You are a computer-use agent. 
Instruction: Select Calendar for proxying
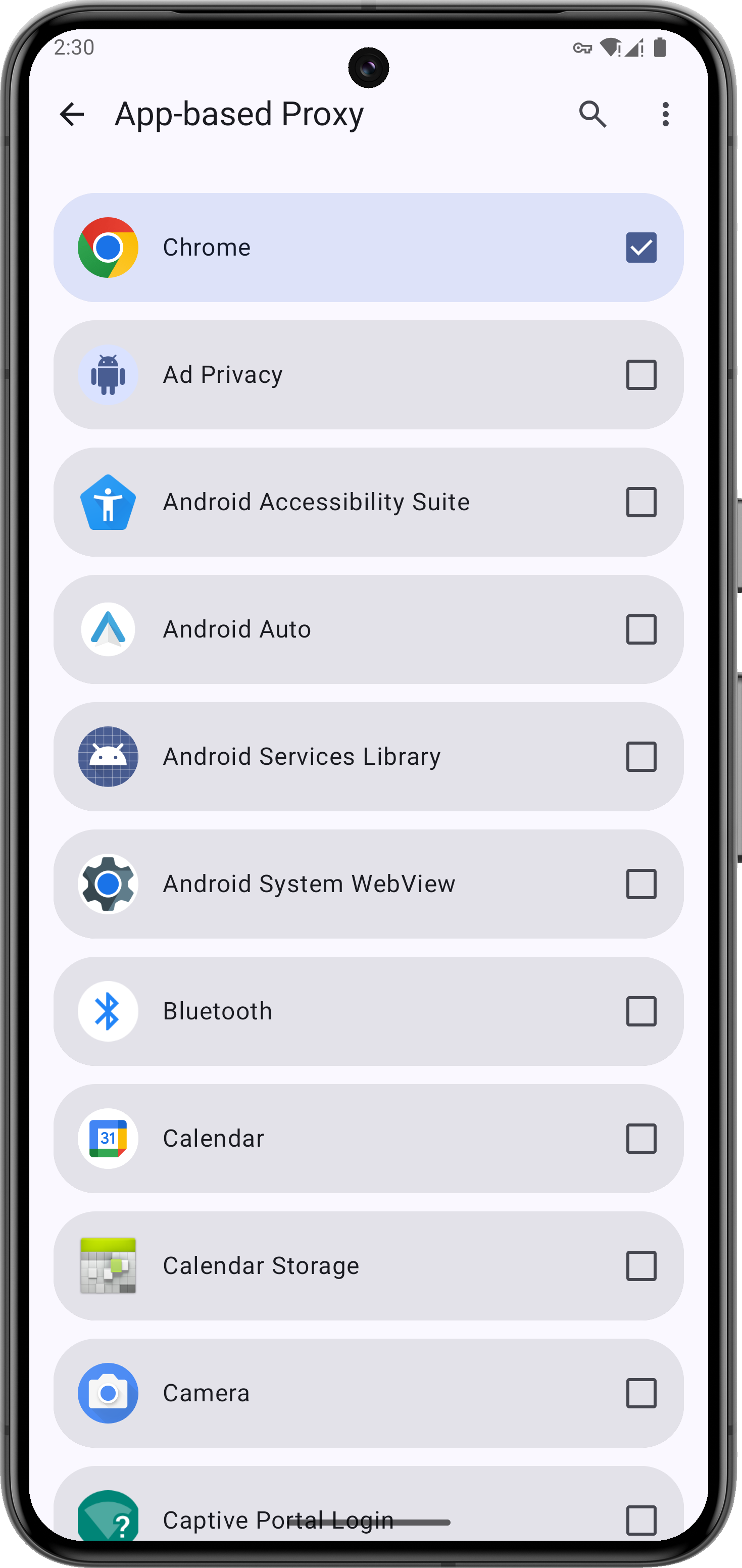click(641, 1138)
